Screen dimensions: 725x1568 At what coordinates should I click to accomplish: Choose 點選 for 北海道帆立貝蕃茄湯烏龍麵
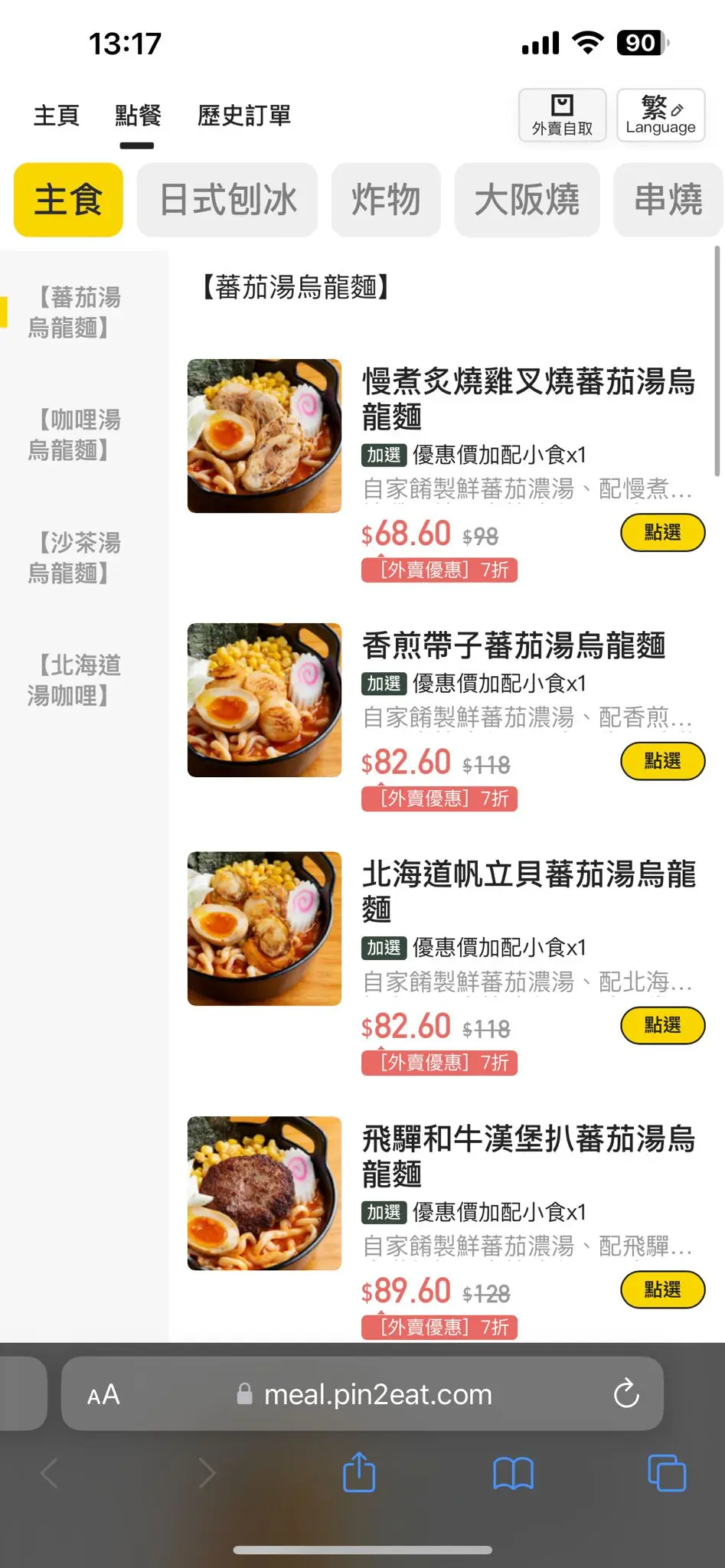(x=662, y=1025)
